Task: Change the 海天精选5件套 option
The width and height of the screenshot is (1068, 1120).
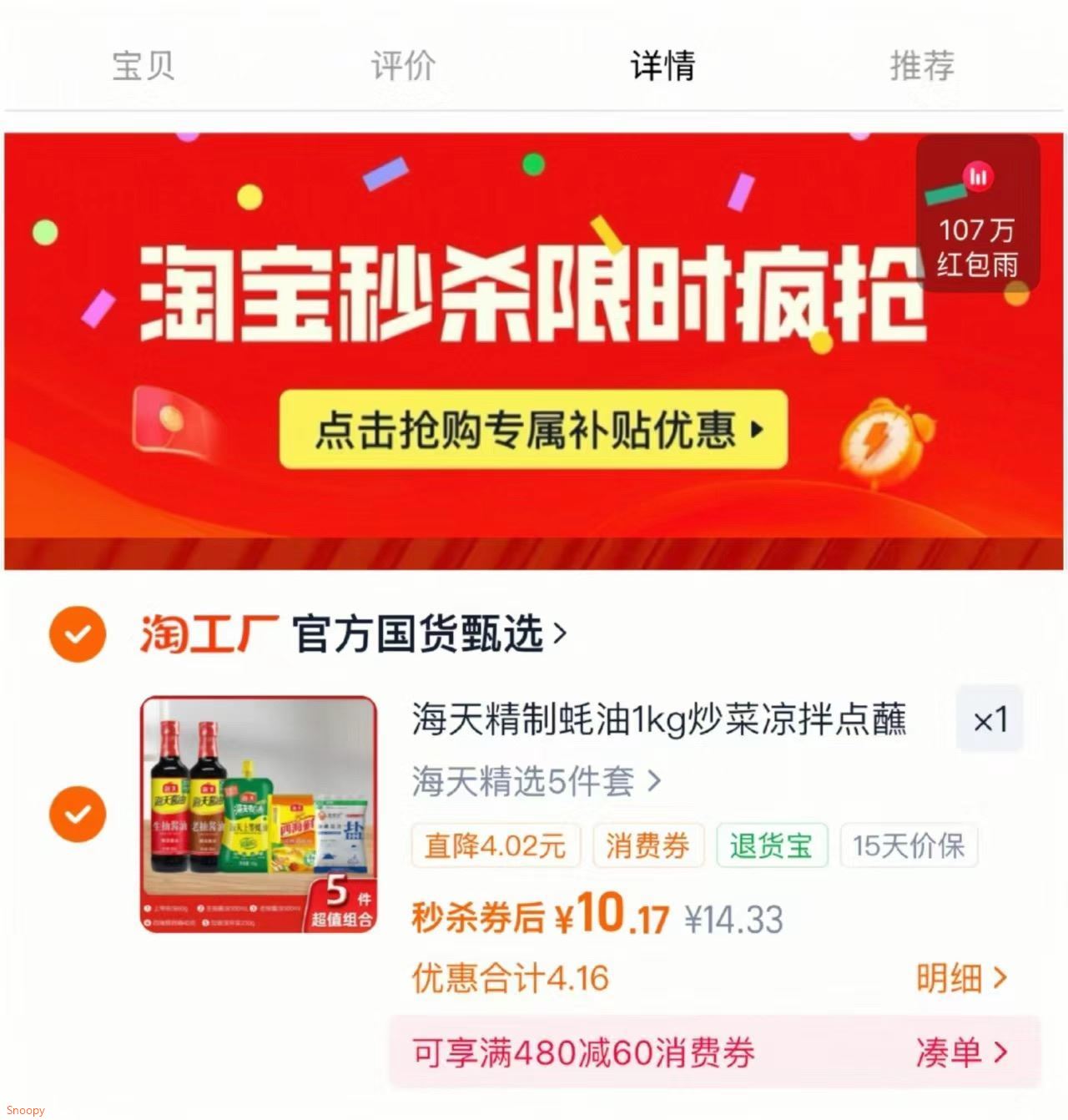Action: coord(536,782)
